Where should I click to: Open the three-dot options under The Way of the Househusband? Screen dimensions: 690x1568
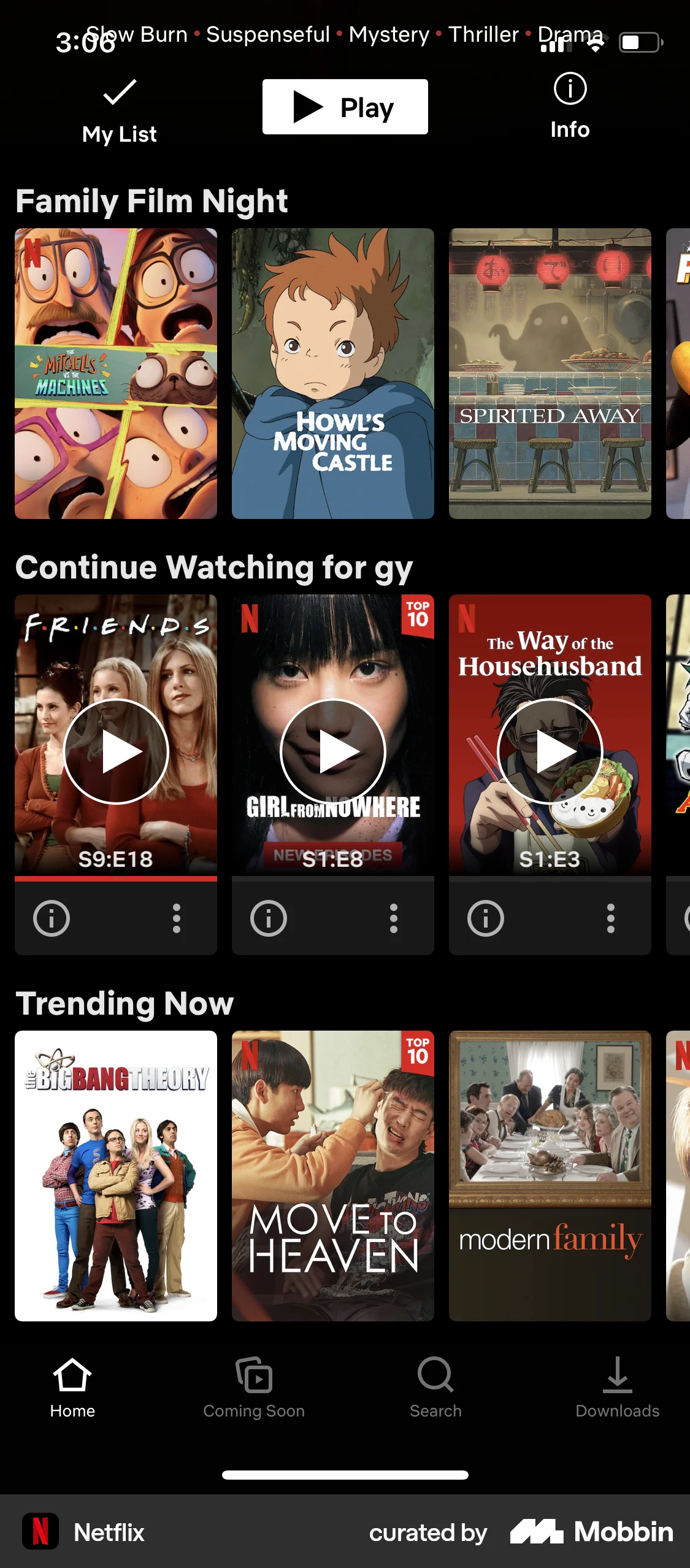[610, 917]
